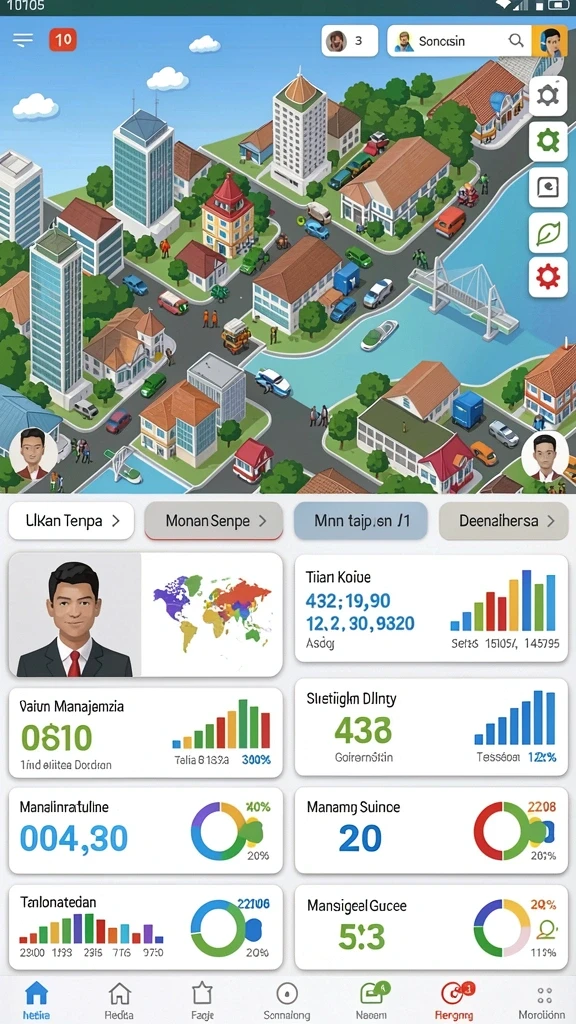The image size is (576, 1024).
Task: Tap the Sonoasin search field
Action: [x=460, y=41]
